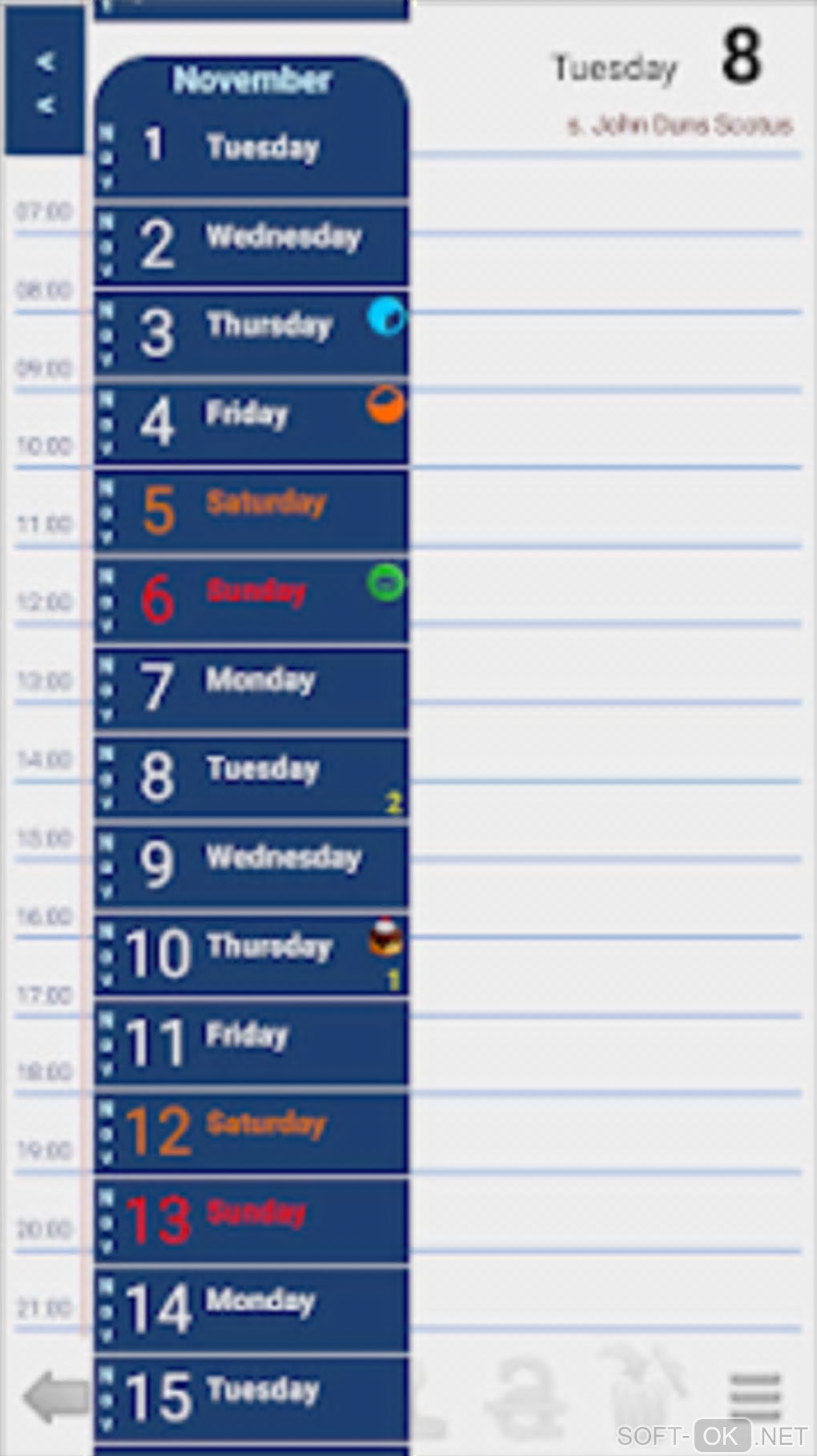Tap the back arrow at the bottom
The width and height of the screenshot is (817, 1456).
click(54, 1397)
